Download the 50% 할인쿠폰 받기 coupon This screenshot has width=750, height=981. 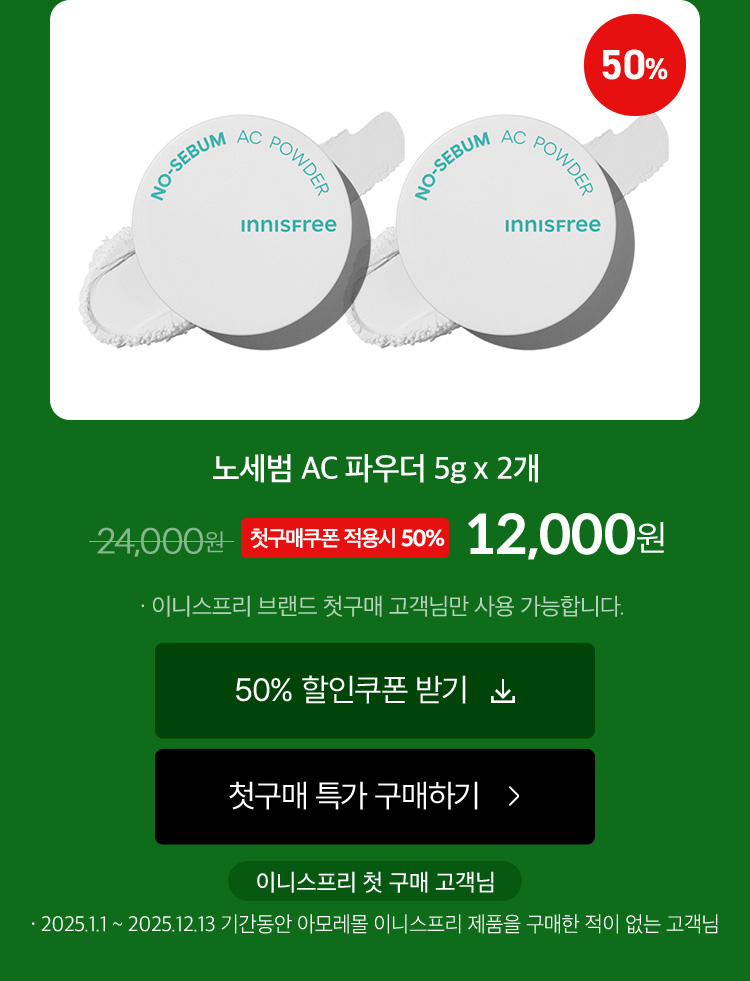coord(374,690)
